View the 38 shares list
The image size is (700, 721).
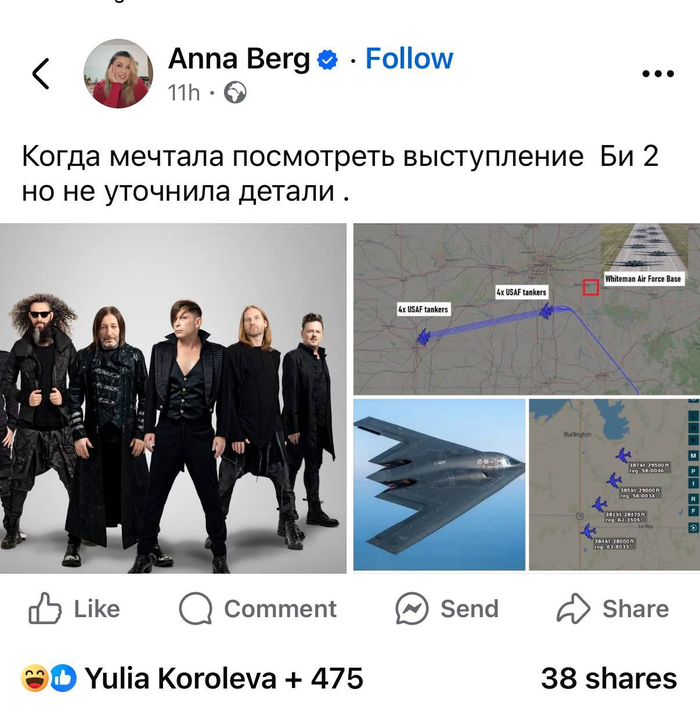608,679
